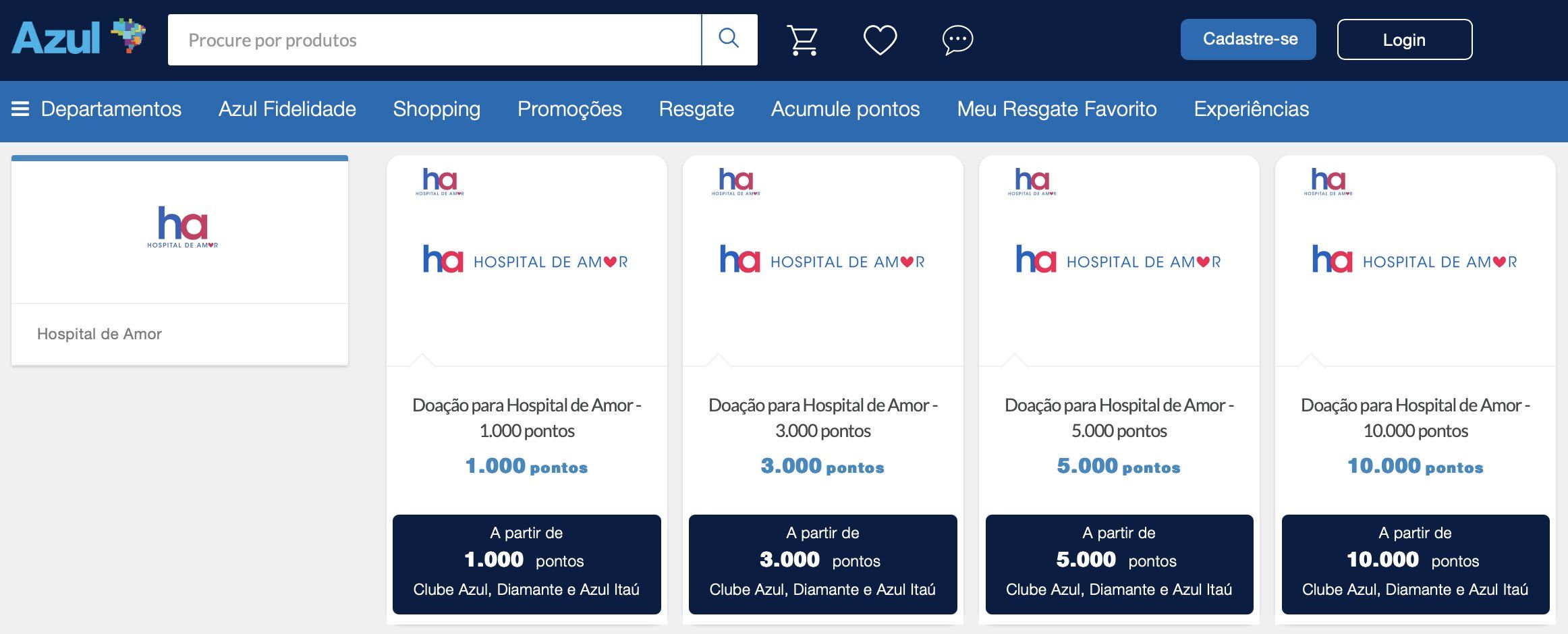This screenshot has height=634, width=1568.
Task: Open Acumule pontos
Action: (x=845, y=109)
